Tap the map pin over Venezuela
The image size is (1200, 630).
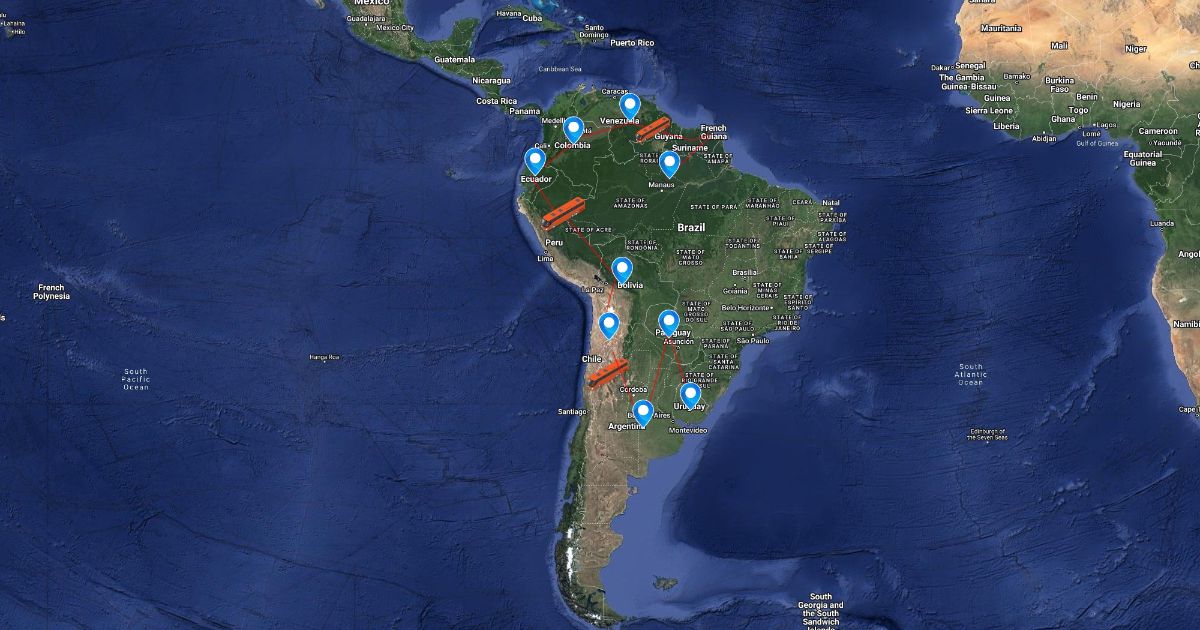pos(629,107)
